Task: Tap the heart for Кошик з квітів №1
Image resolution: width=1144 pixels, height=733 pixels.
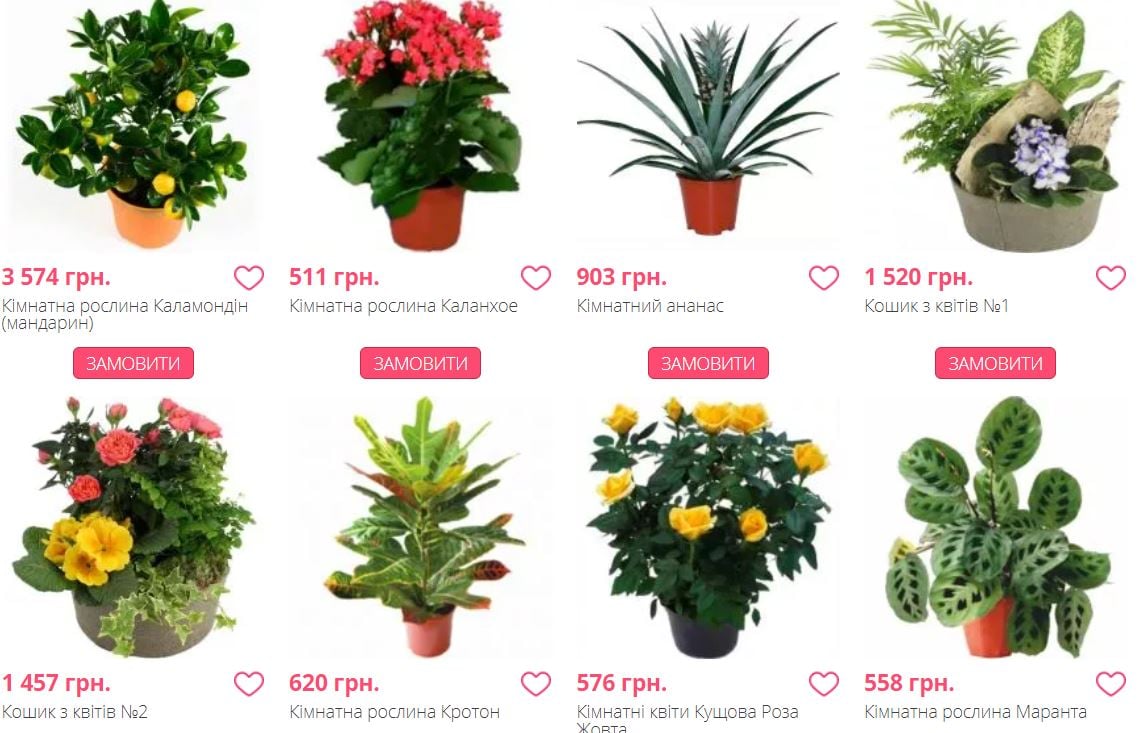Action: coord(1110,278)
